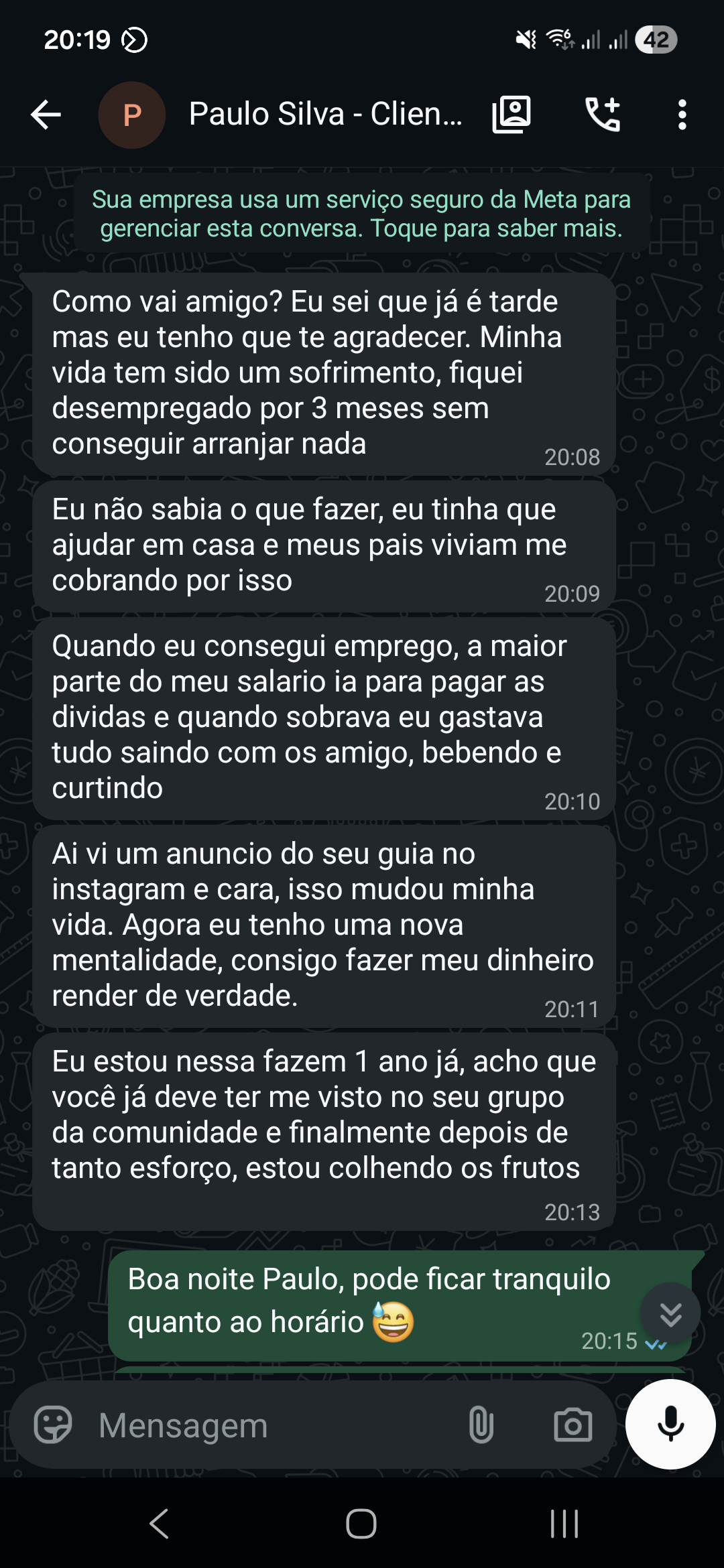
Task: Open Paulo Silva's profile picture
Action: point(132,114)
